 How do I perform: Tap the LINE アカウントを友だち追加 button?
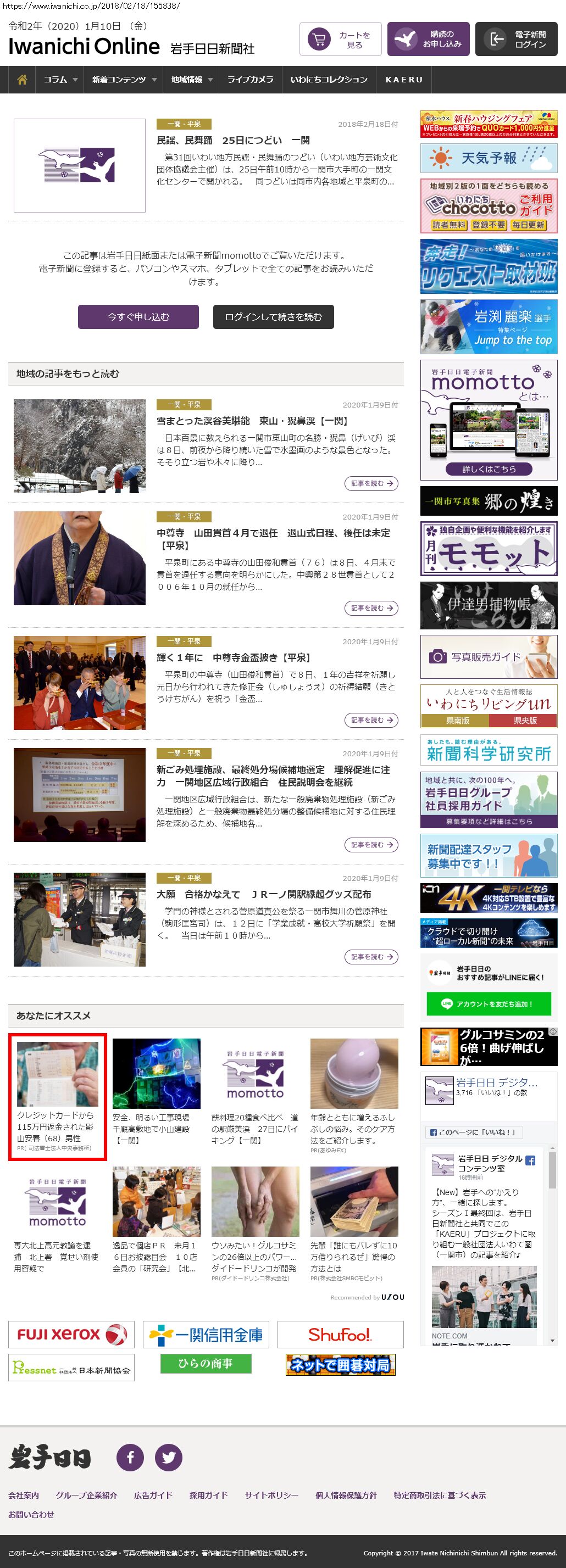pyautogui.click(x=489, y=1004)
